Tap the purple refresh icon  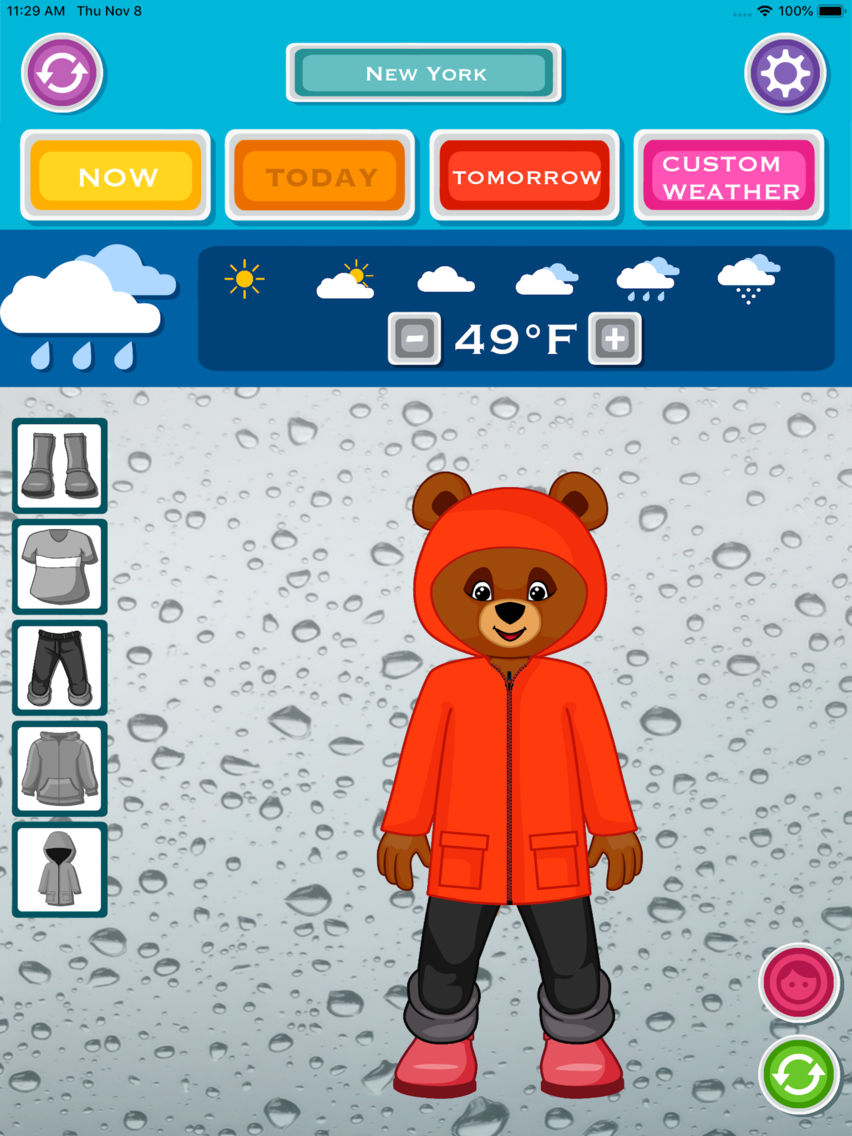pos(62,72)
